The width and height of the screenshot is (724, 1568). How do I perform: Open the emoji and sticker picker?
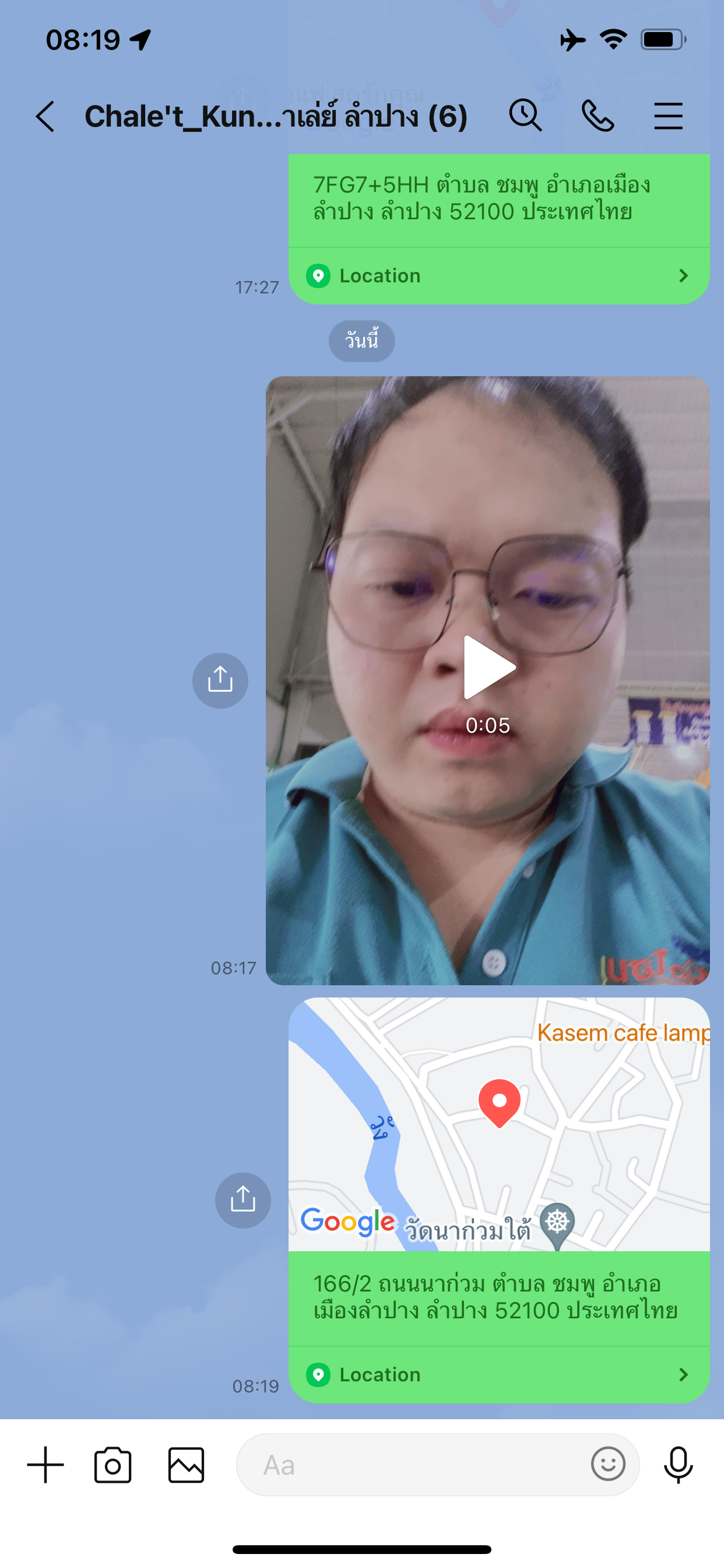[x=608, y=1464]
